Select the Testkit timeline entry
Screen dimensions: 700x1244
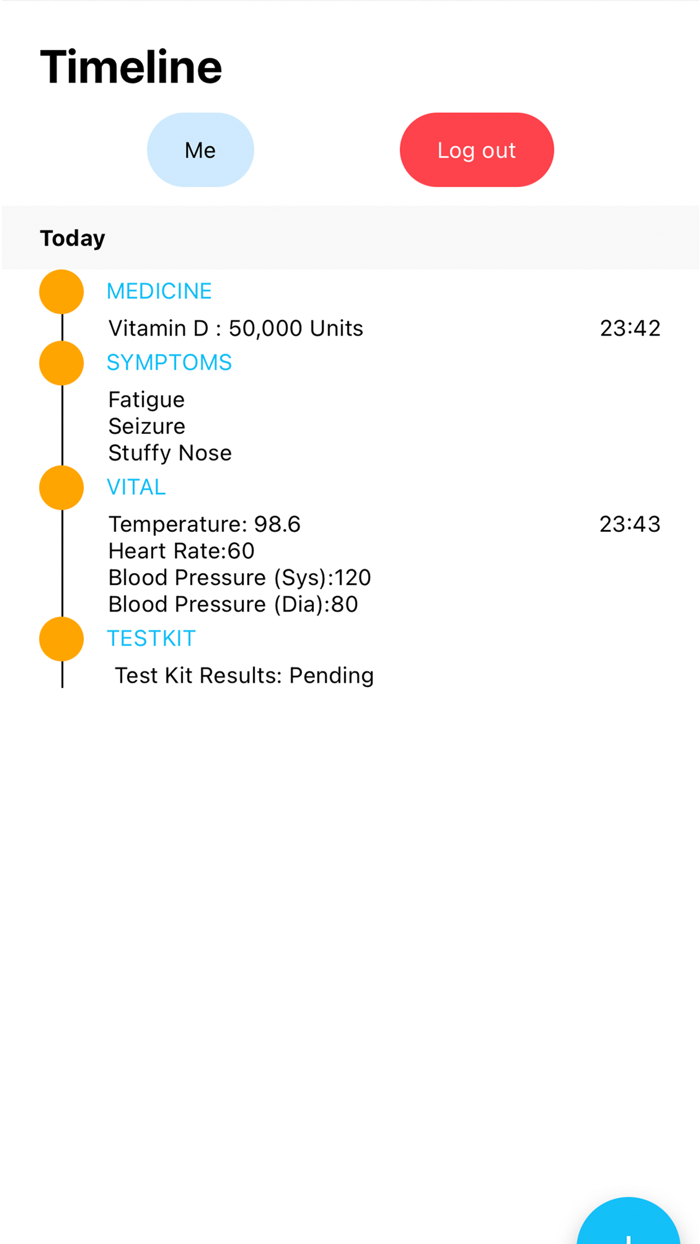pyautogui.click(x=151, y=638)
